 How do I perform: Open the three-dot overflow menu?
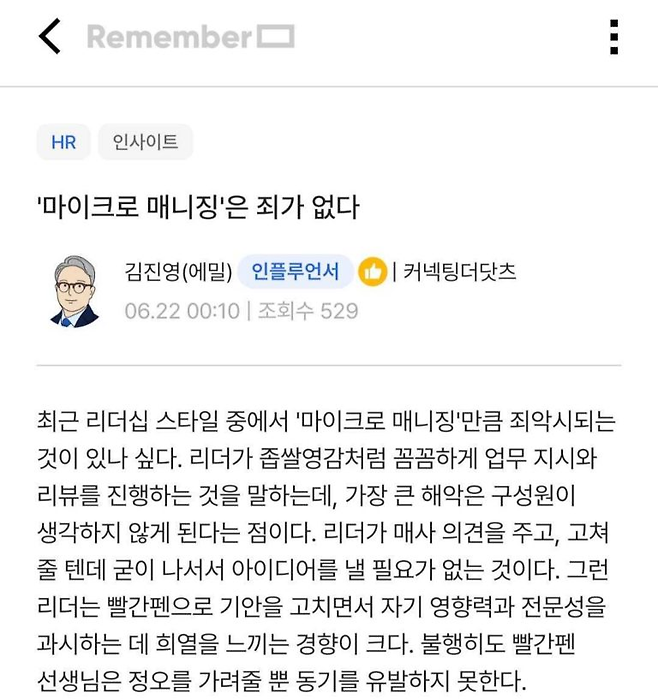614,37
